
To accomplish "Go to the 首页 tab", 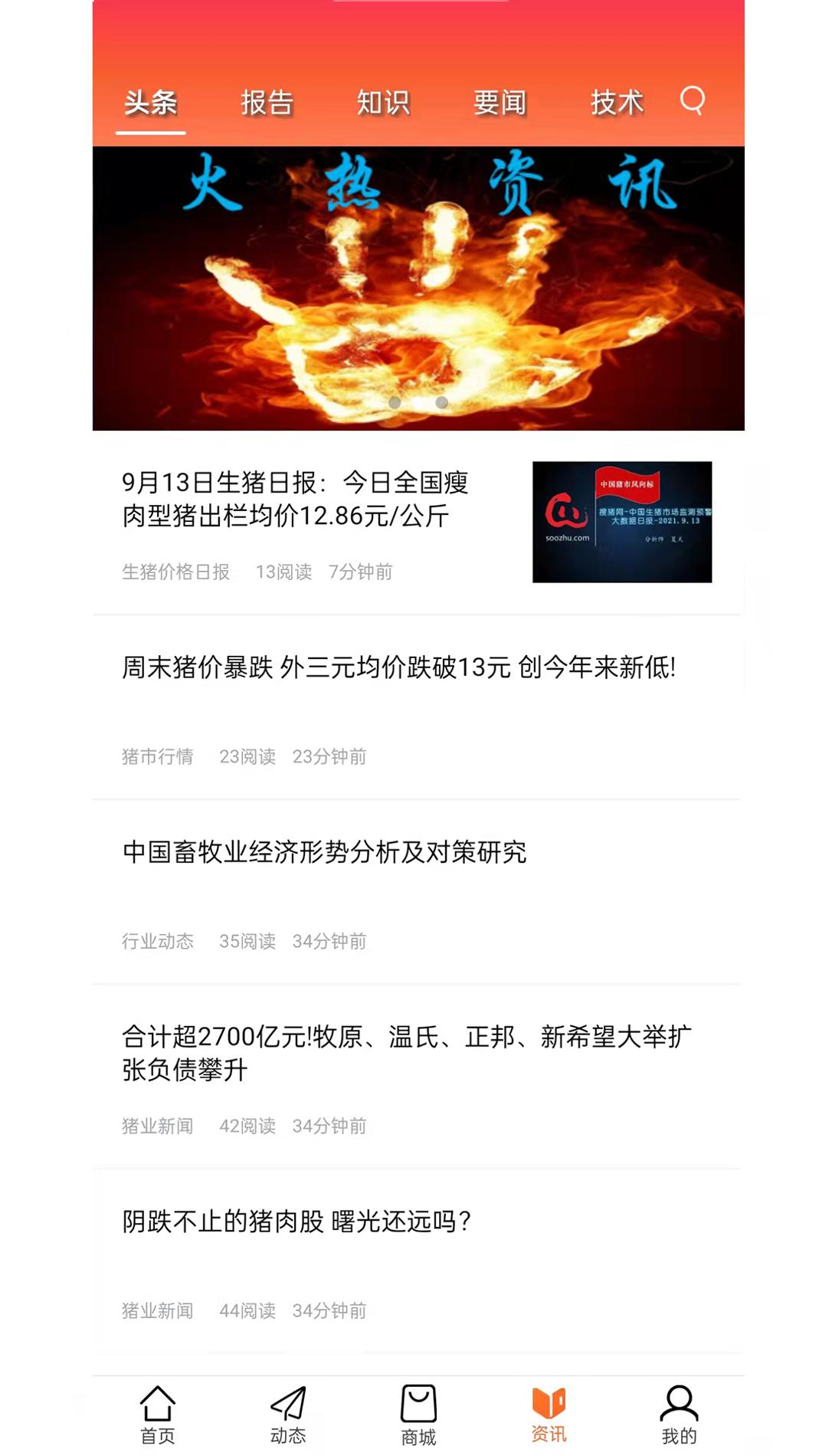I will [x=158, y=1415].
